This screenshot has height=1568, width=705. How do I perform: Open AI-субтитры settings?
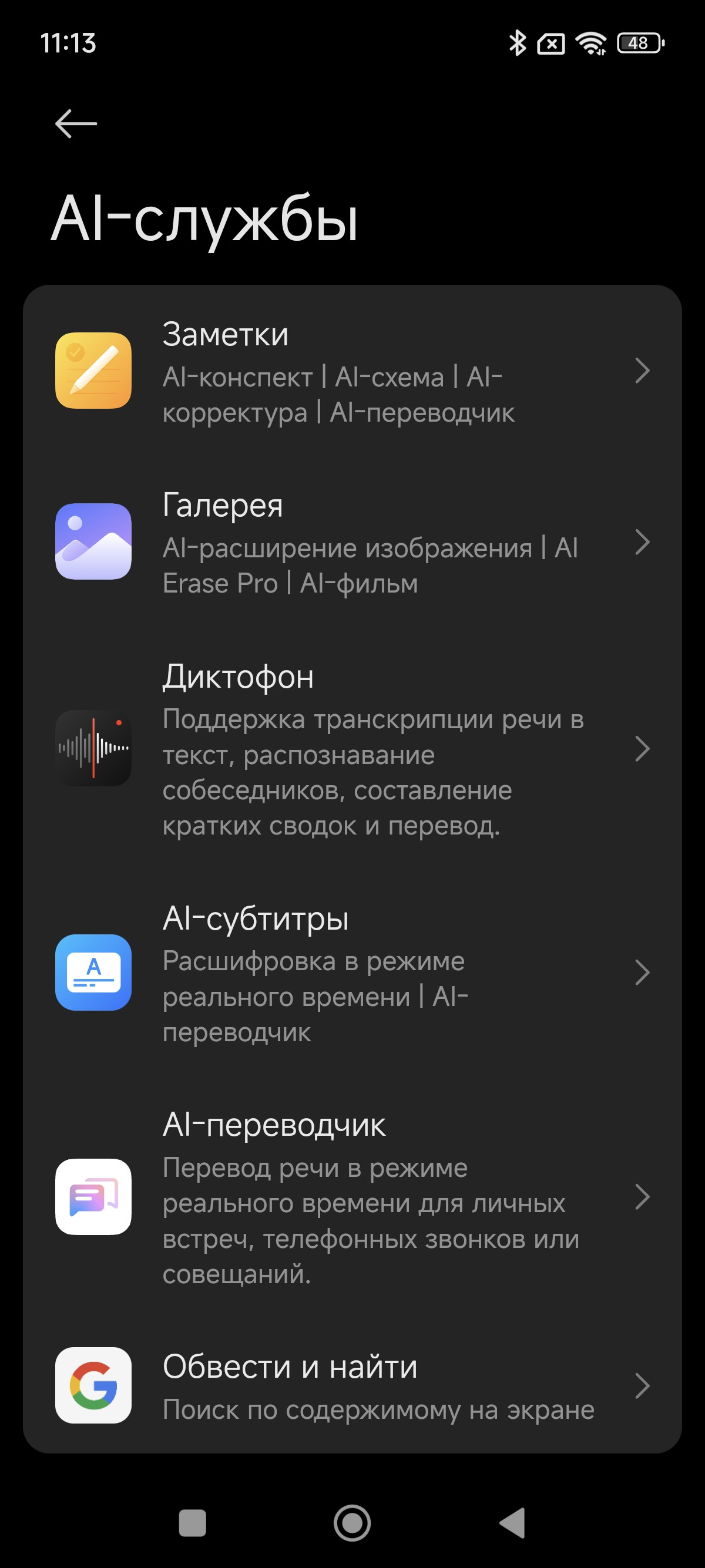(x=352, y=973)
